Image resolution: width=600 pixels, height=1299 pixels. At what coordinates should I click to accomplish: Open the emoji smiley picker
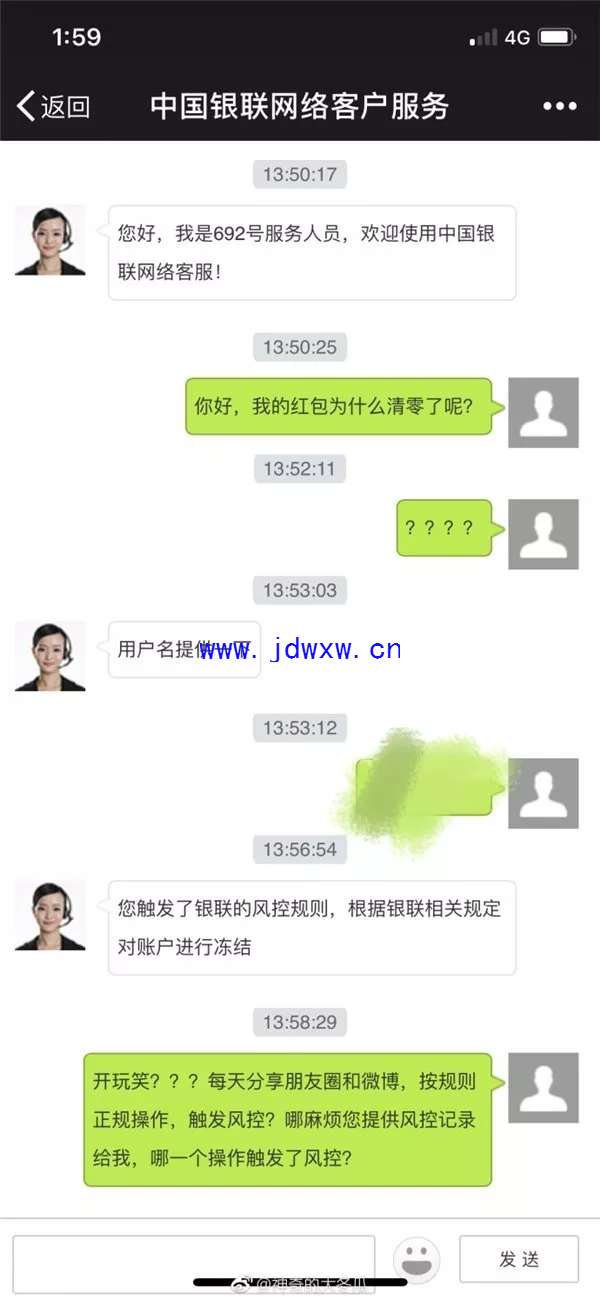point(417,1259)
